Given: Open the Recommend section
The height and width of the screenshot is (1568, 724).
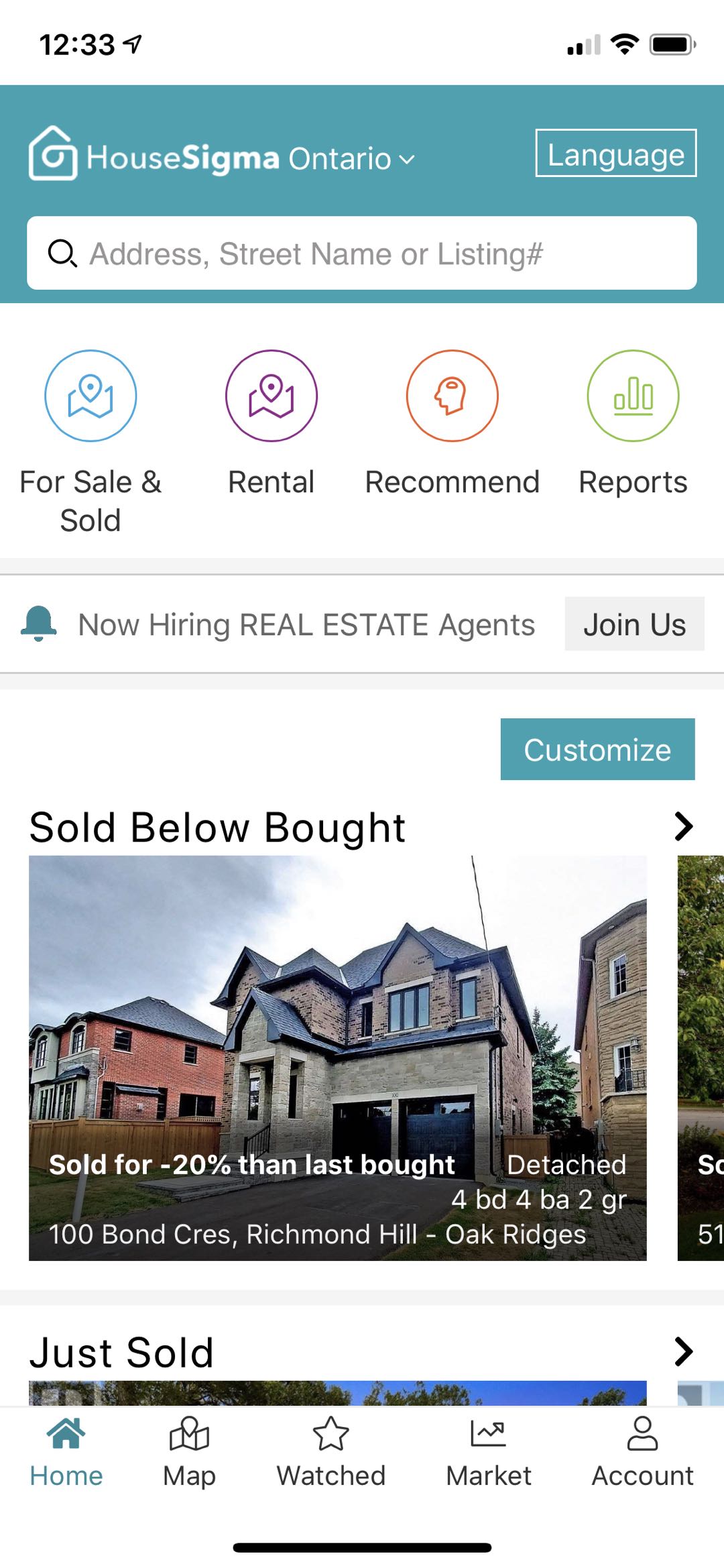Looking at the screenshot, I should [x=452, y=396].
